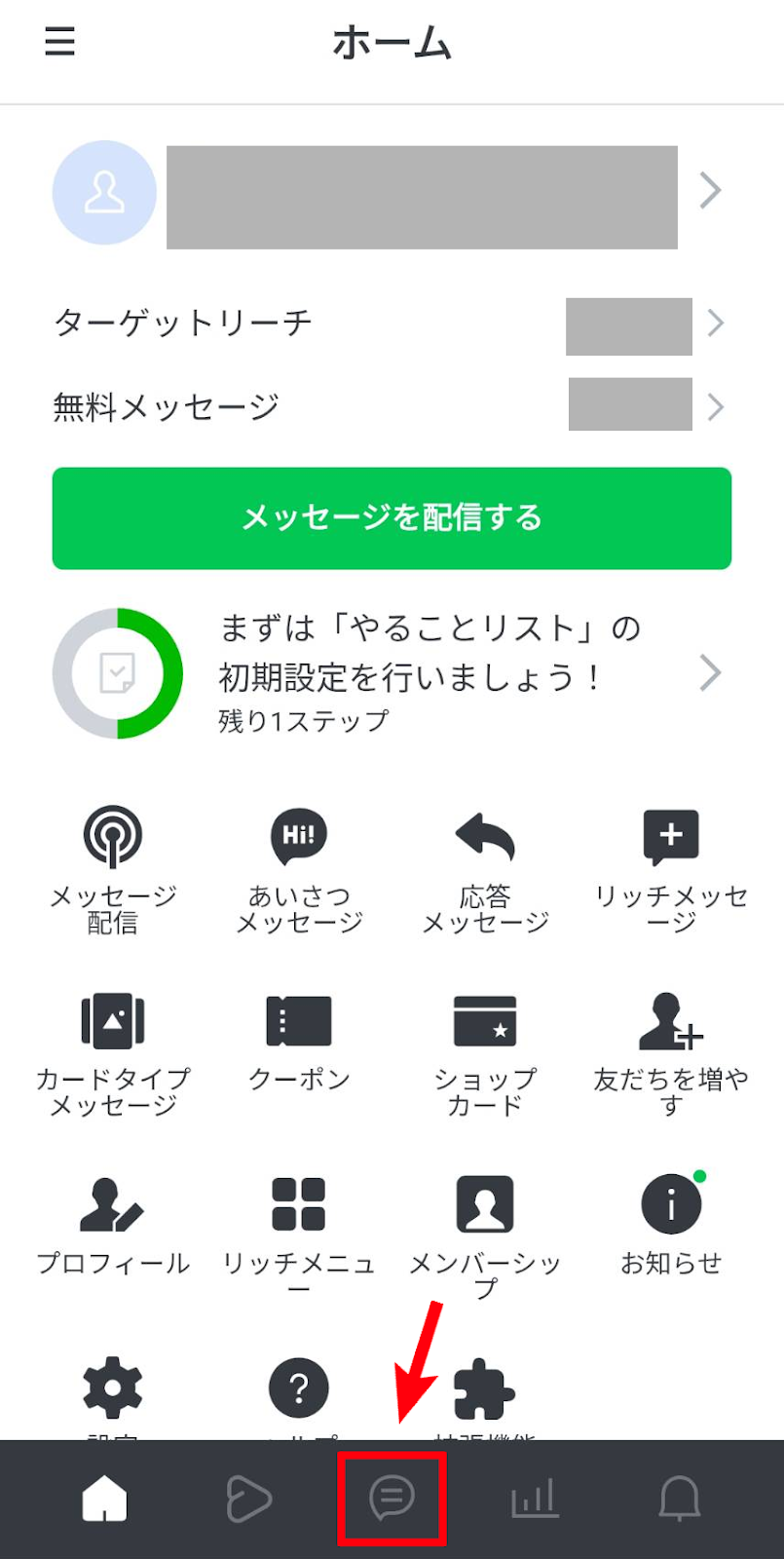
Task: Open メッセージ配信
Action: (x=113, y=867)
